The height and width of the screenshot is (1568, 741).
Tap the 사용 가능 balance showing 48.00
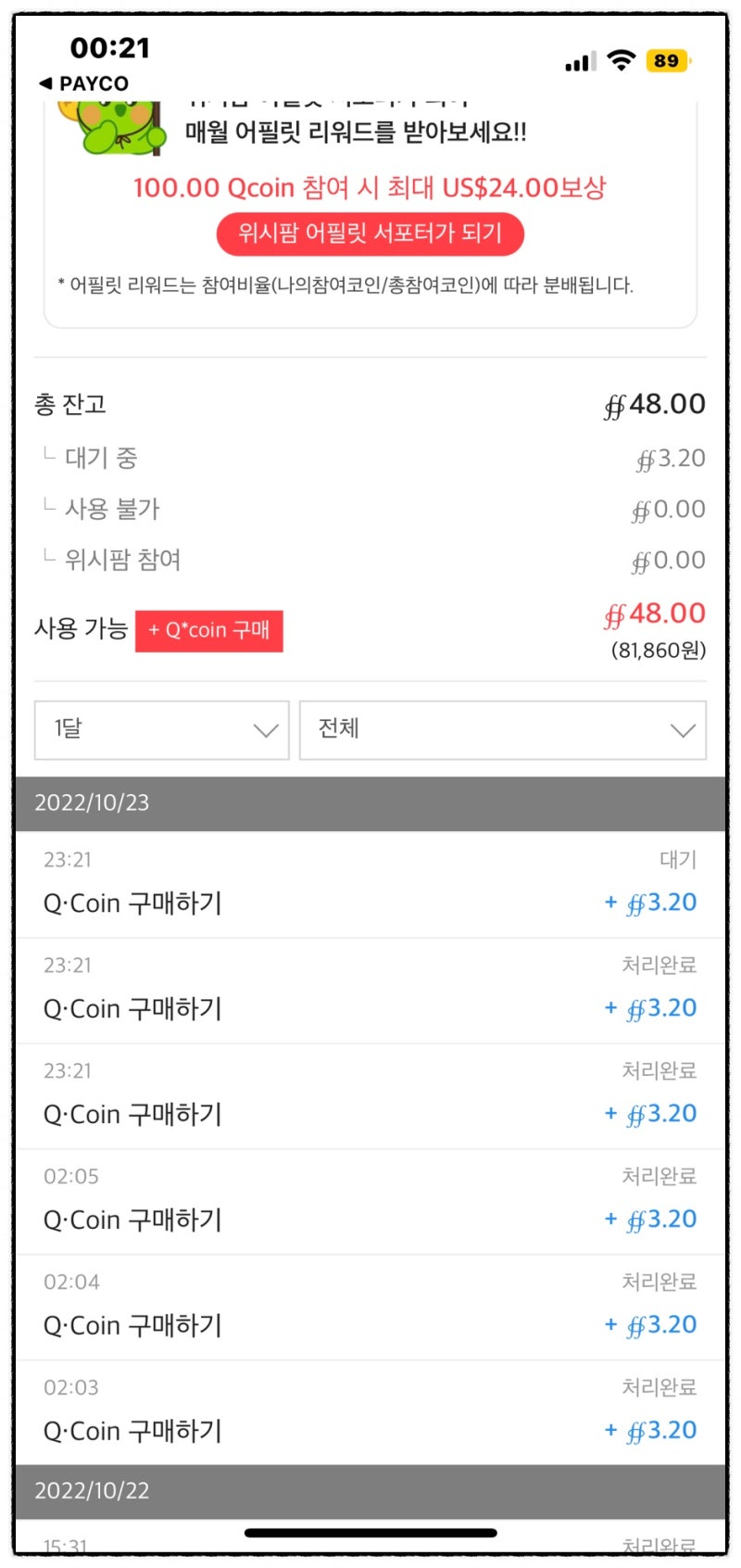click(x=656, y=613)
